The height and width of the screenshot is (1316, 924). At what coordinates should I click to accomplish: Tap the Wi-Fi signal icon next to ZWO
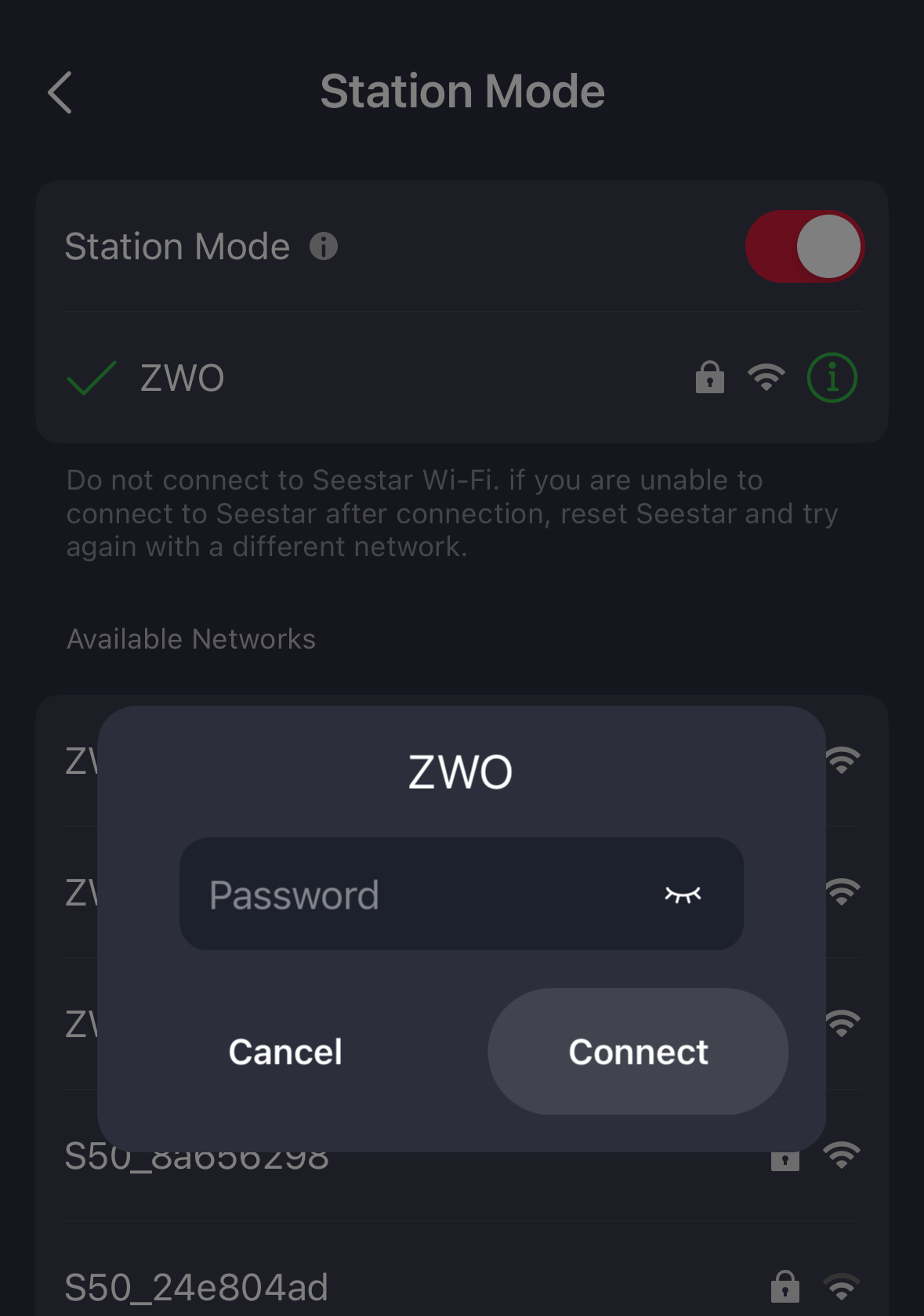766,377
